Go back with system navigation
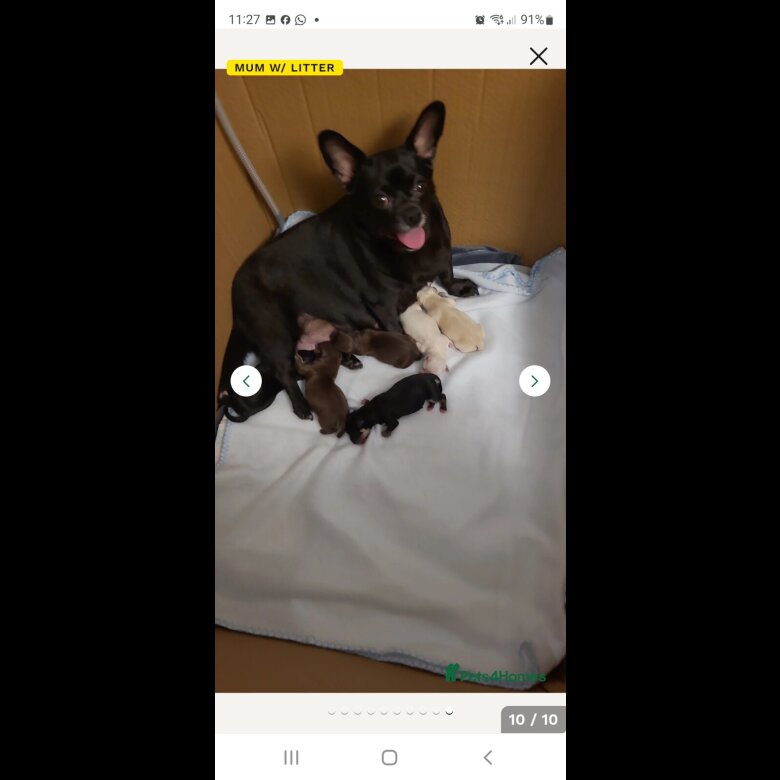 click(488, 757)
